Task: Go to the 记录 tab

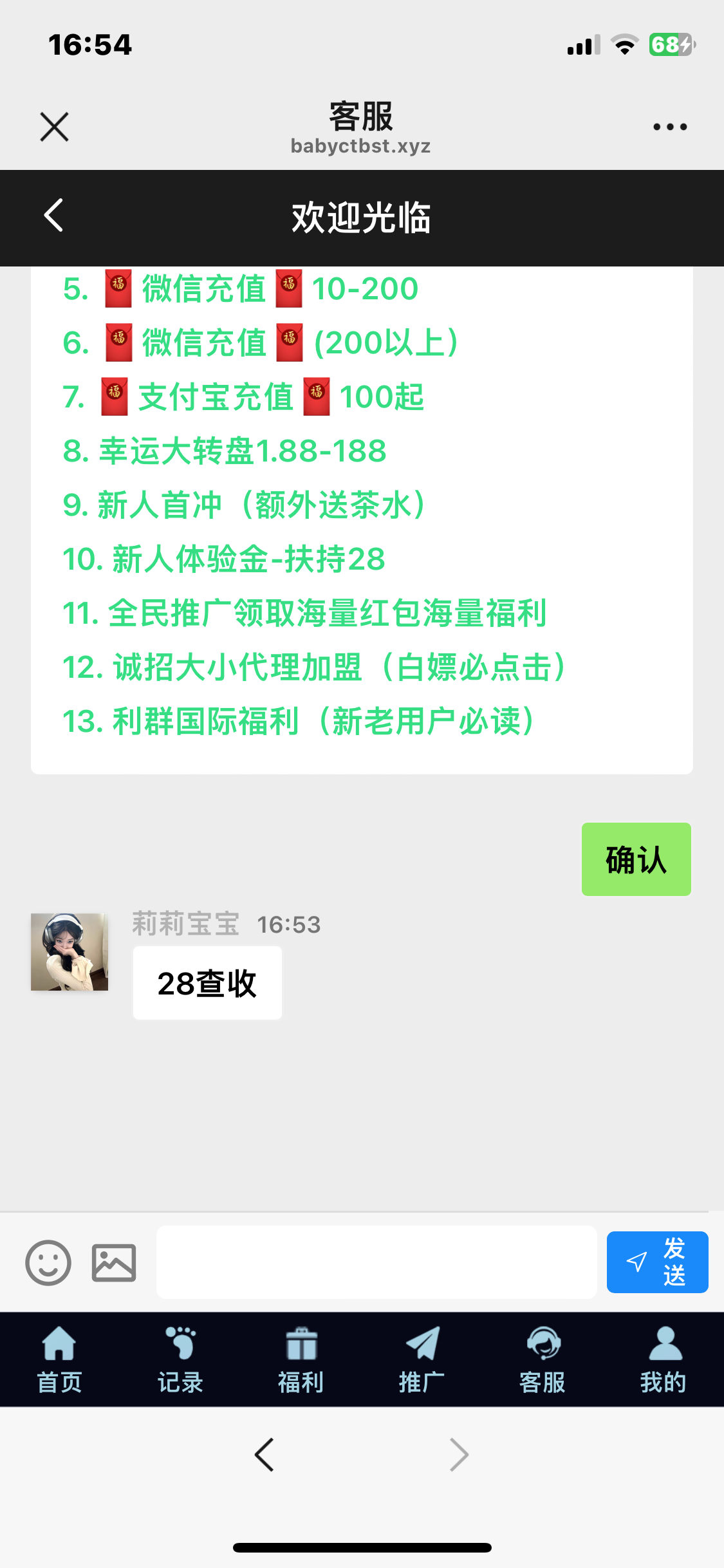Action: 180,1358
